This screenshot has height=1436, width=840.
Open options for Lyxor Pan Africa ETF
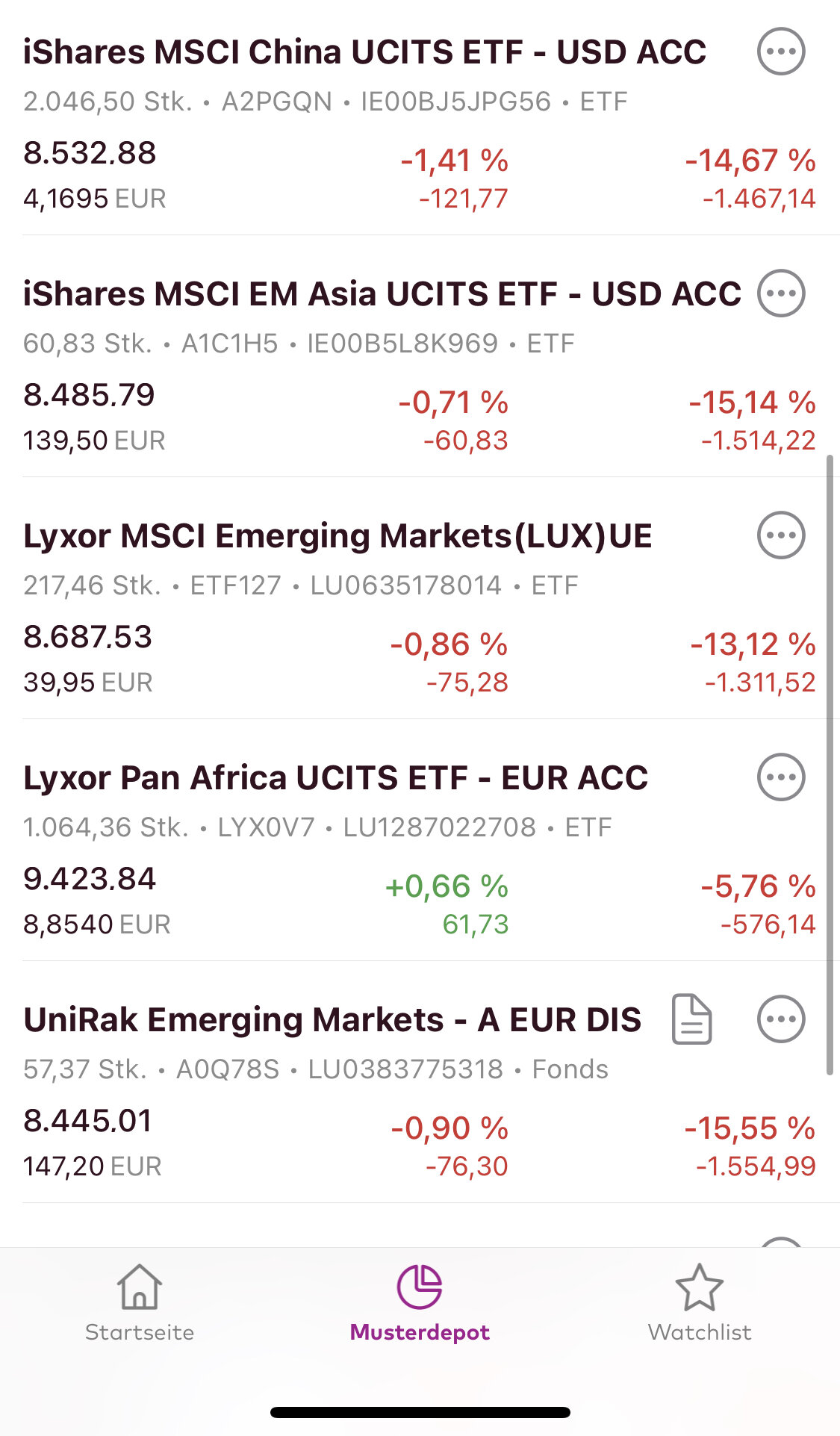(x=781, y=777)
